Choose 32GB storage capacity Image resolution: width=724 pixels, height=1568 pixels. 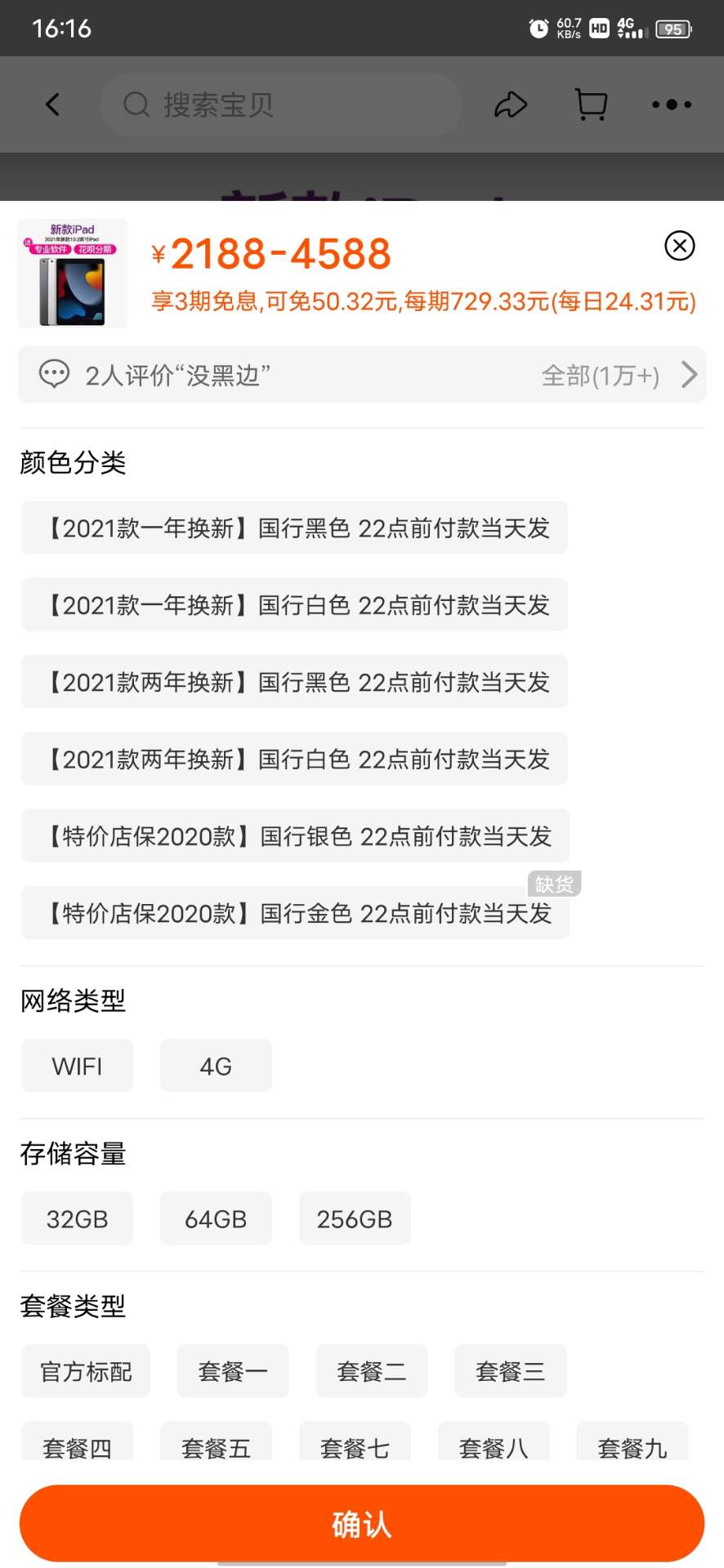pos(77,1218)
